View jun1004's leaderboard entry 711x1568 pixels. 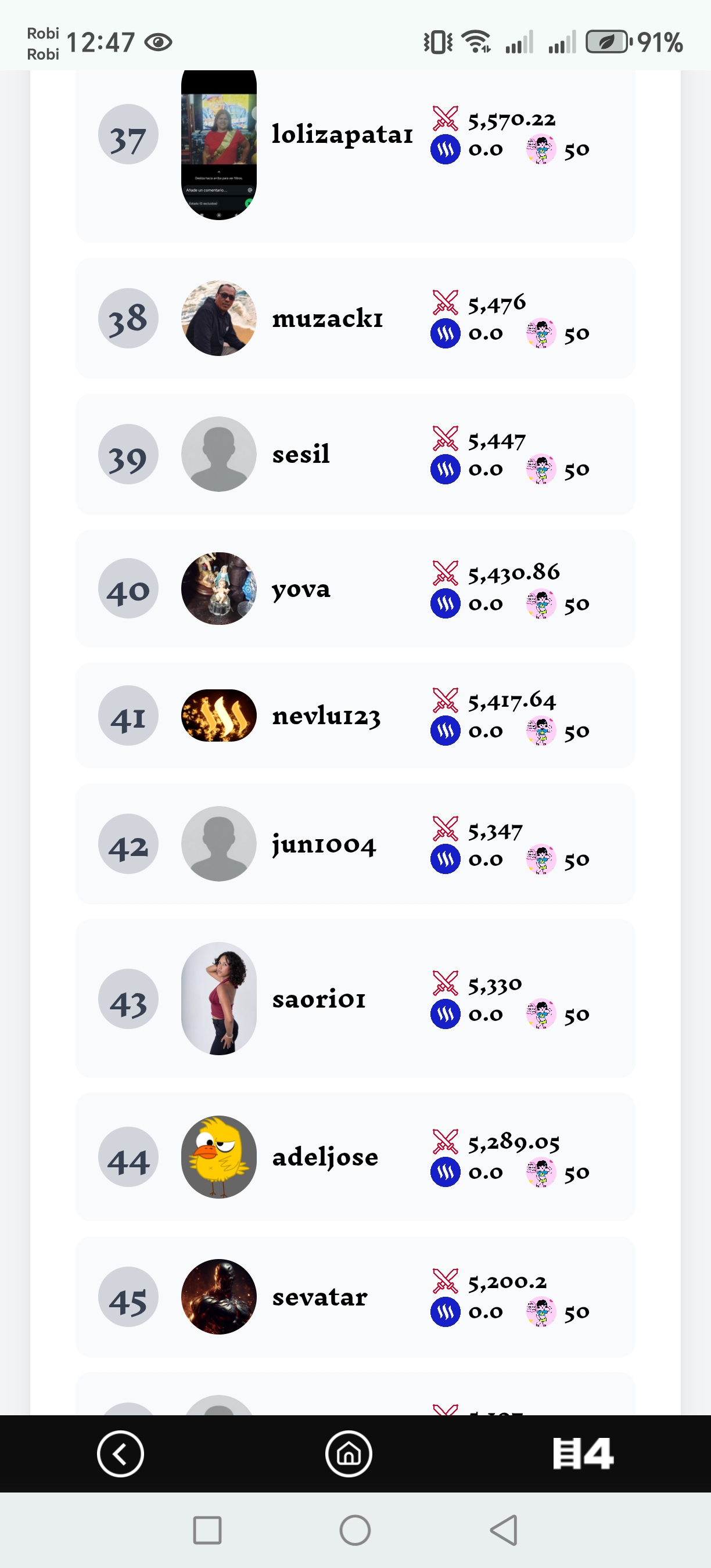click(355, 844)
